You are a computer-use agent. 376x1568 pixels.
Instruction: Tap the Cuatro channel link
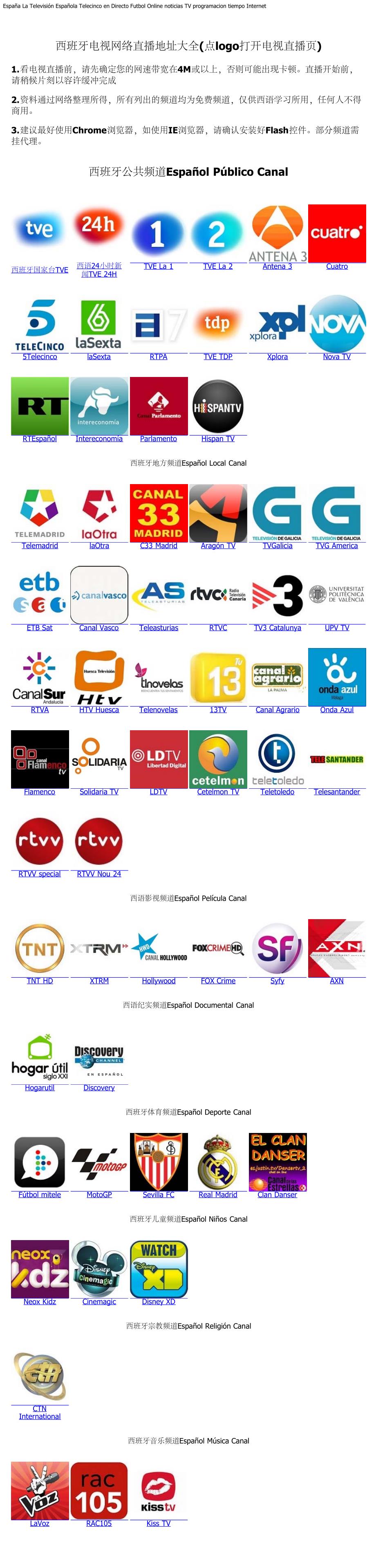click(x=336, y=266)
